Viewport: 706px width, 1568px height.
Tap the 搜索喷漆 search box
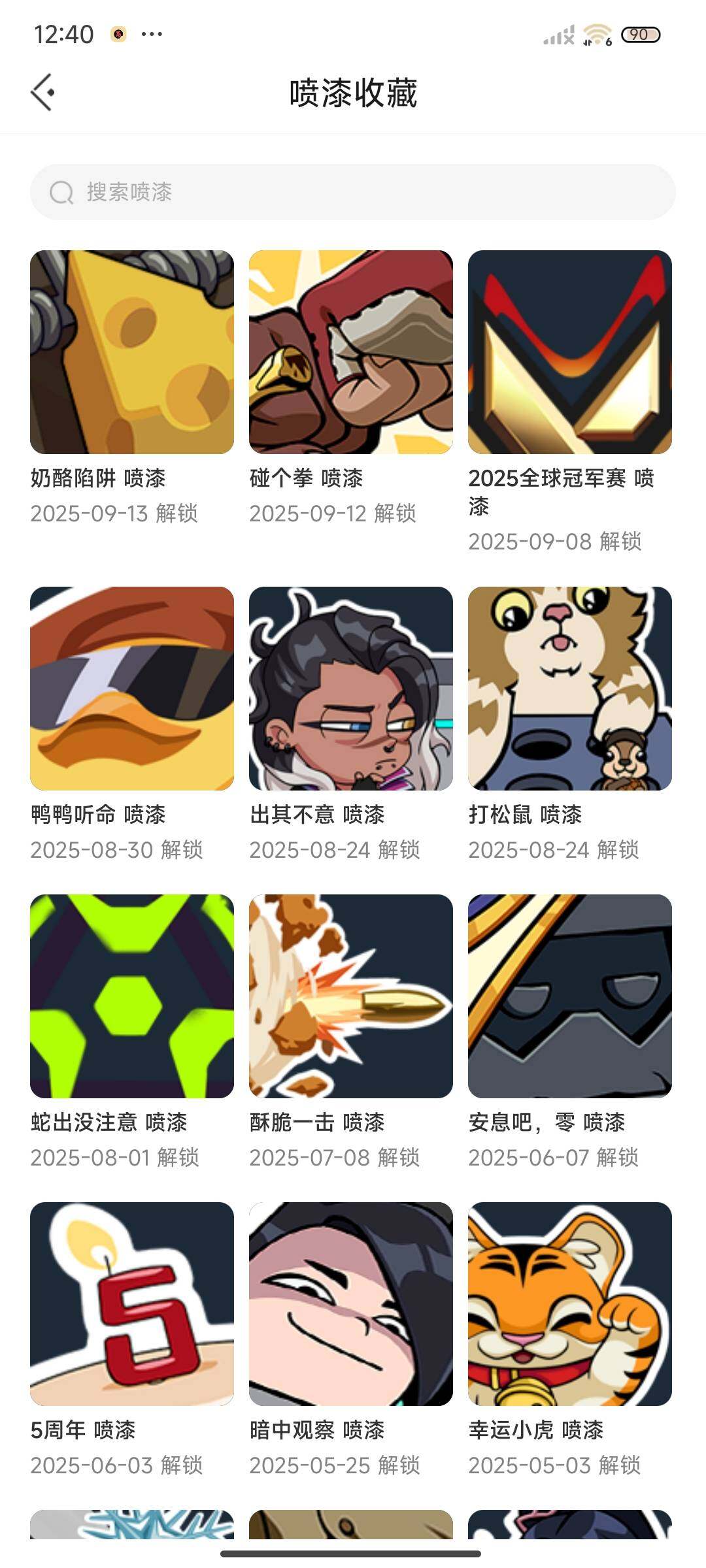coord(353,192)
